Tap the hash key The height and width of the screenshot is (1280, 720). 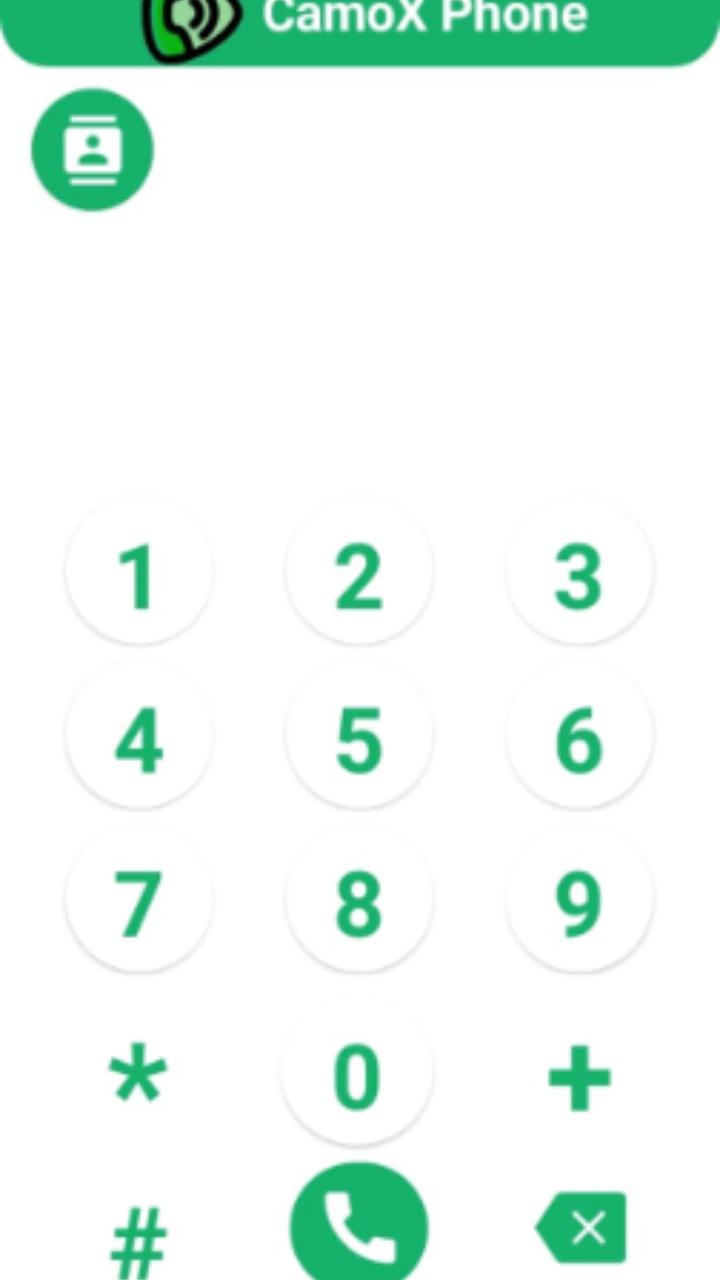138,1240
